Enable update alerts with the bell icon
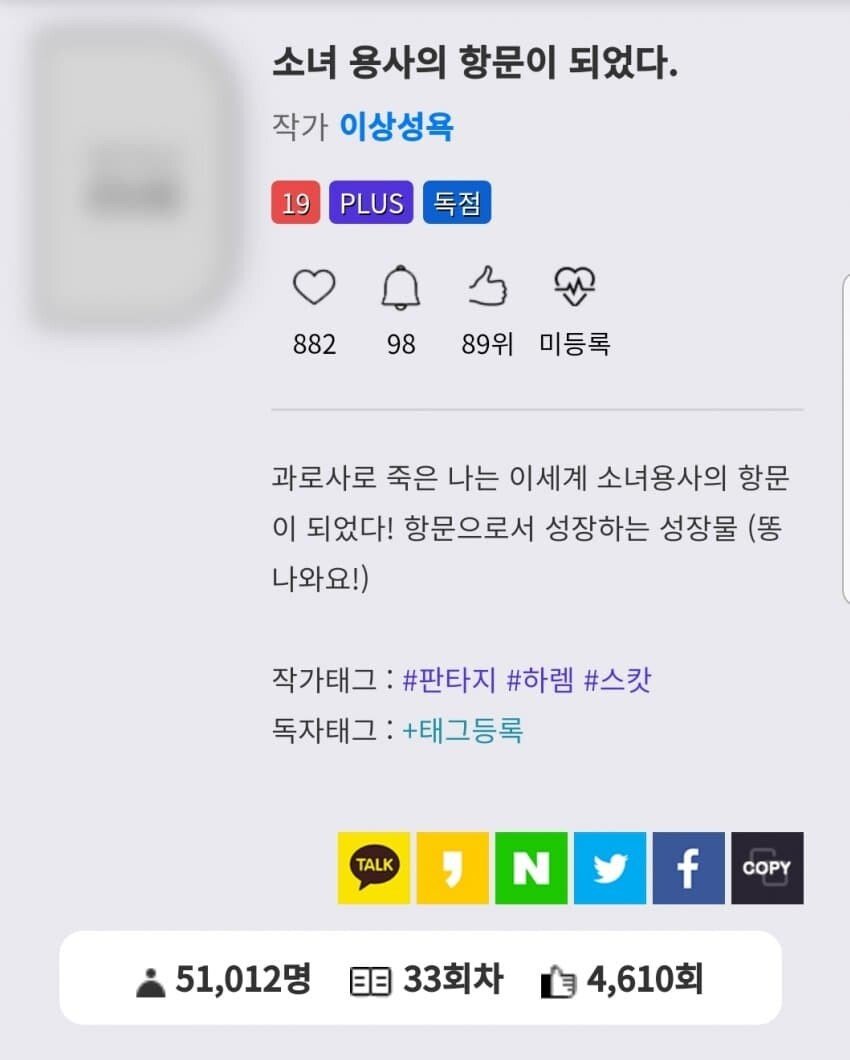 (x=401, y=289)
